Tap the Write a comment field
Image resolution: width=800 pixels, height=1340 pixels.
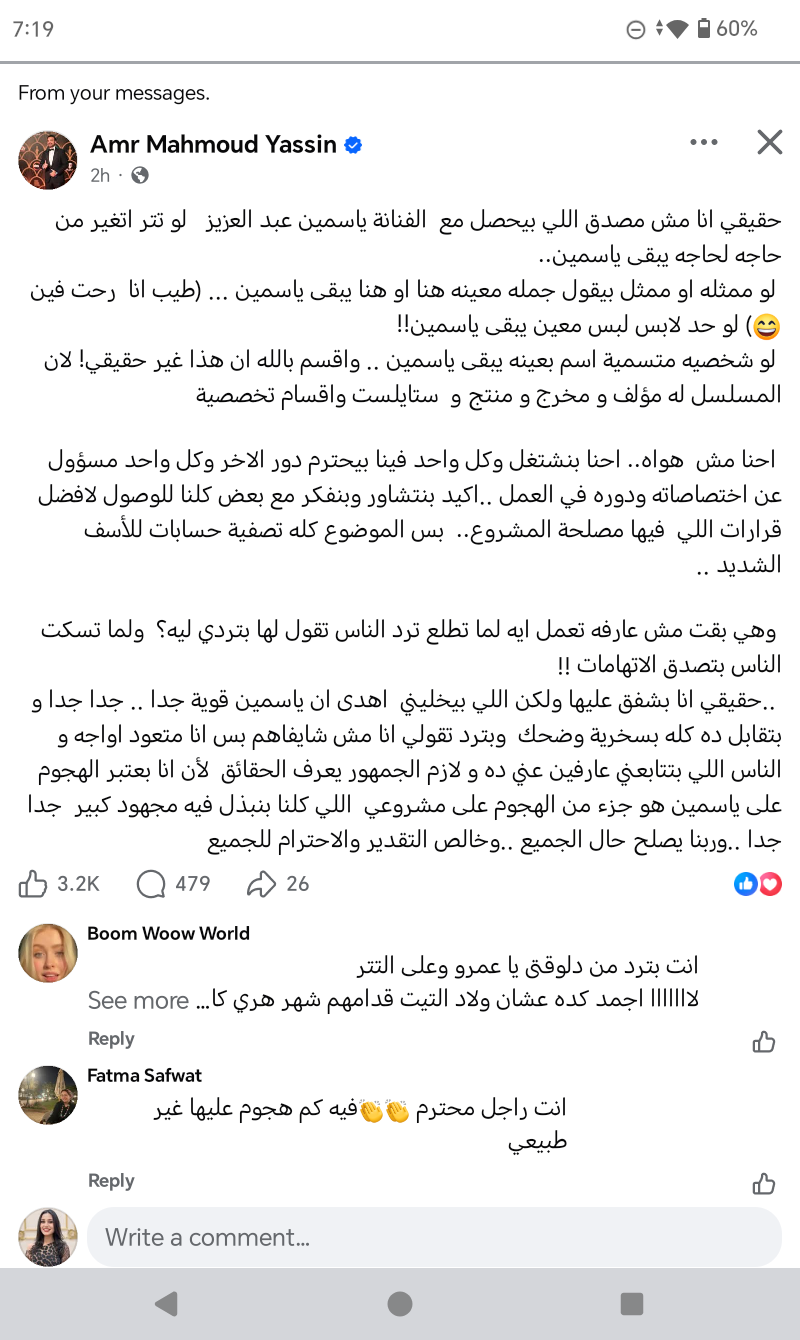(x=434, y=1238)
